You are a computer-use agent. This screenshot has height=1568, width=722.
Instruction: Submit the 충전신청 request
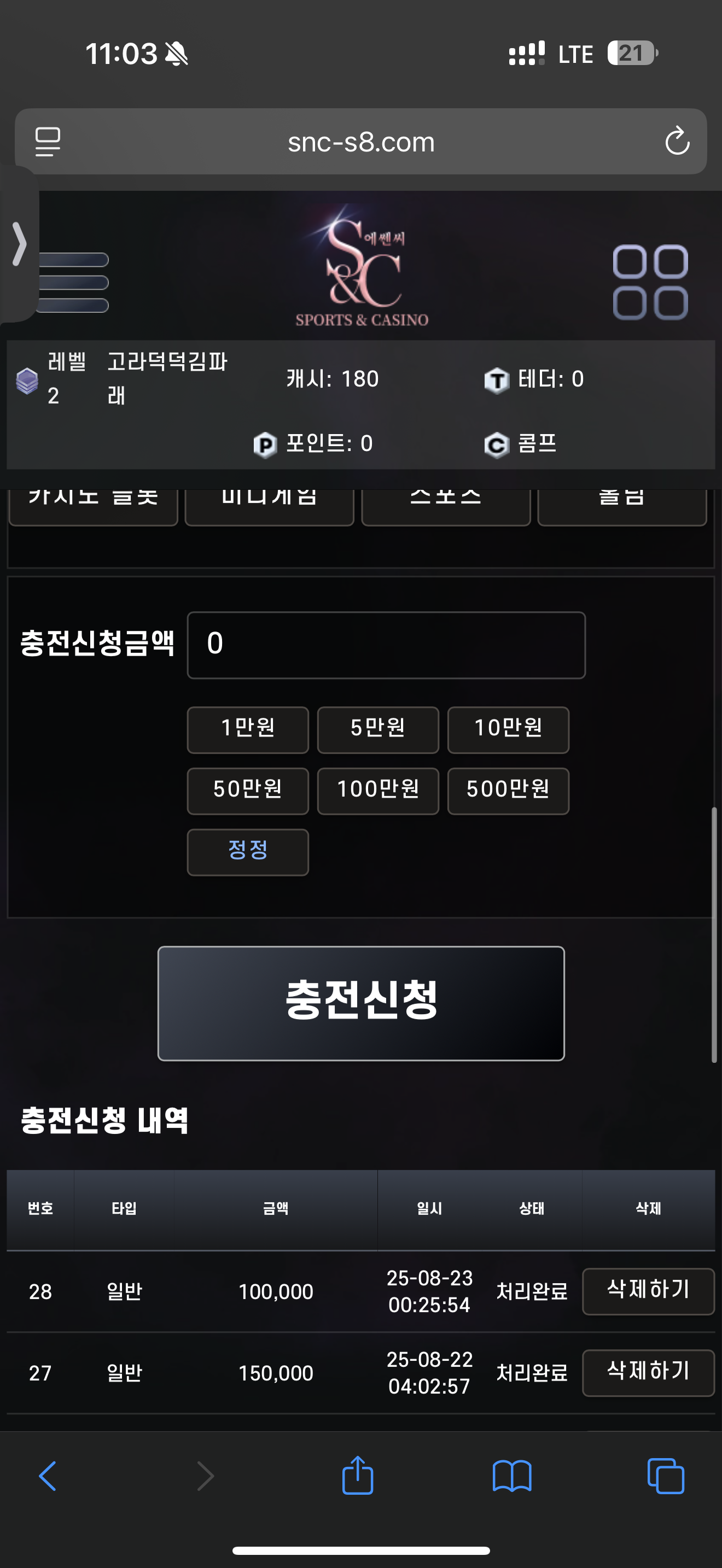pyautogui.click(x=361, y=1003)
